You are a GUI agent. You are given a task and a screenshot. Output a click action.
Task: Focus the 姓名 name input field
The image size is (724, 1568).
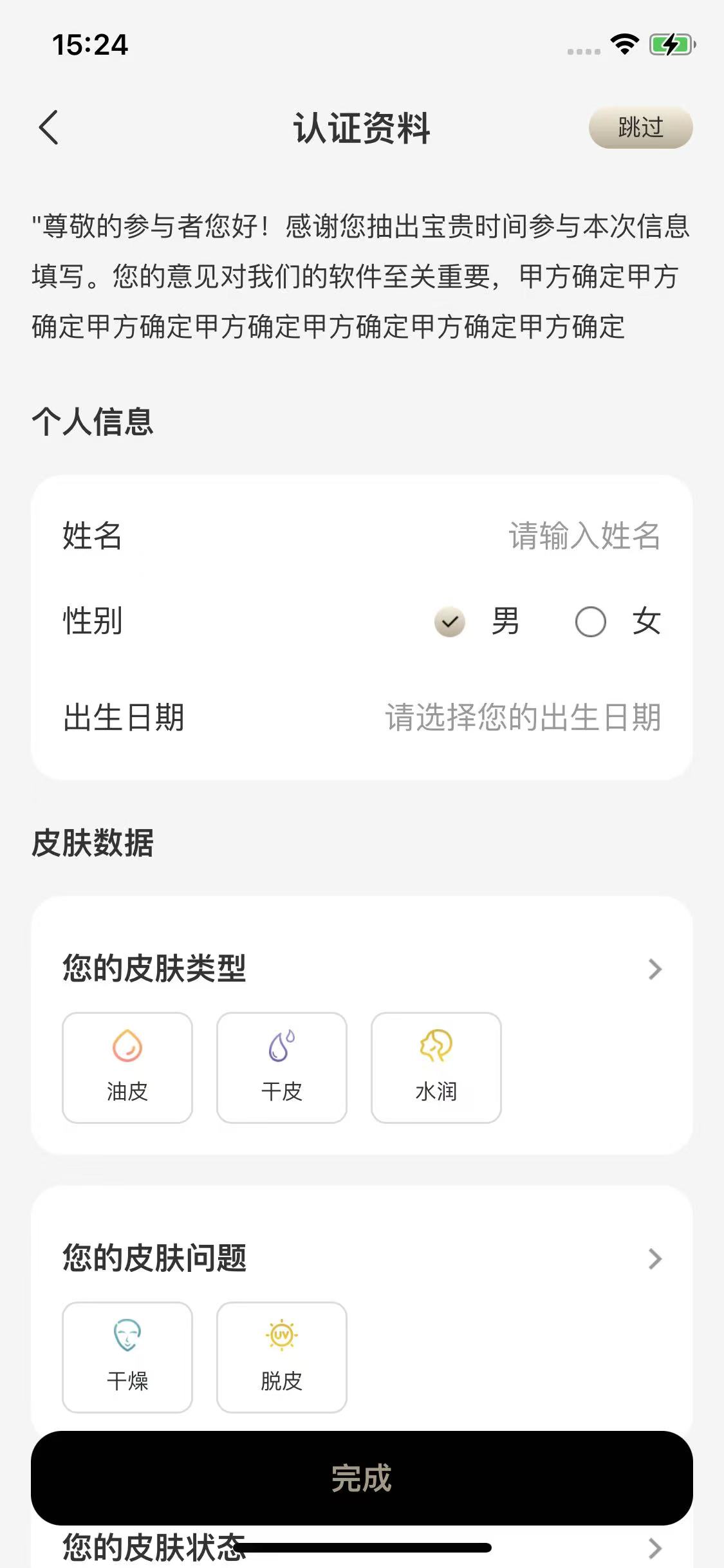pyautogui.click(x=583, y=536)
